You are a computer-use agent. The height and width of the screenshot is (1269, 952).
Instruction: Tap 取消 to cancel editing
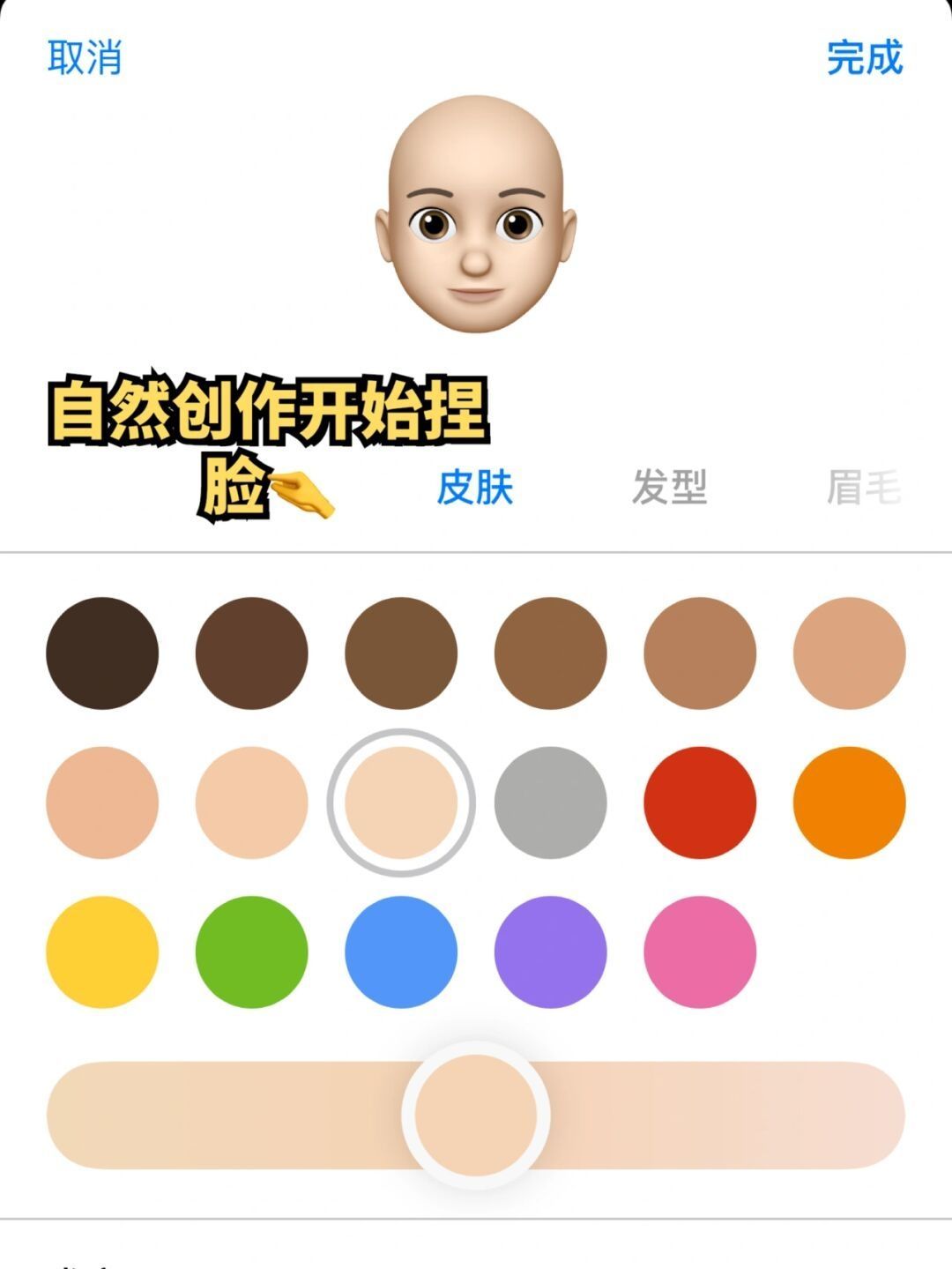[84, 58]
